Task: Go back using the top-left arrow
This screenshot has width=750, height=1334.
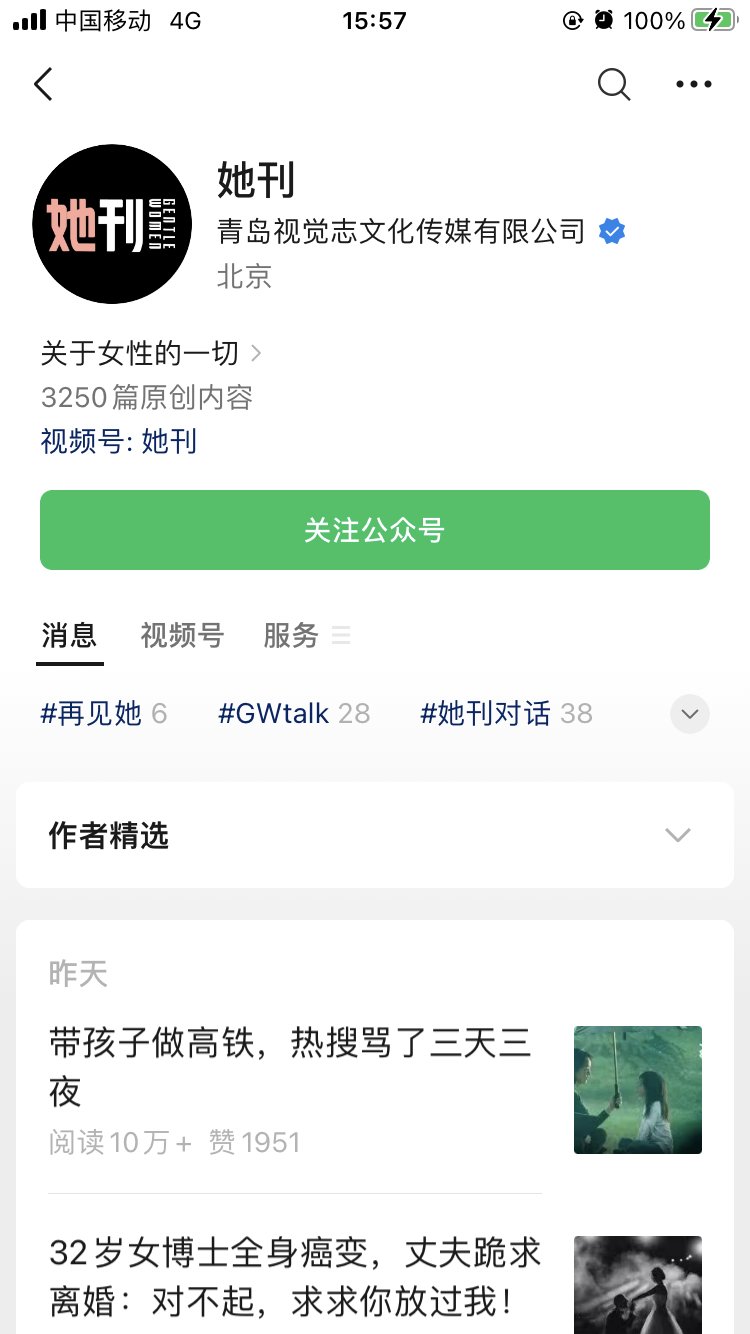Action: coord(43,84)
